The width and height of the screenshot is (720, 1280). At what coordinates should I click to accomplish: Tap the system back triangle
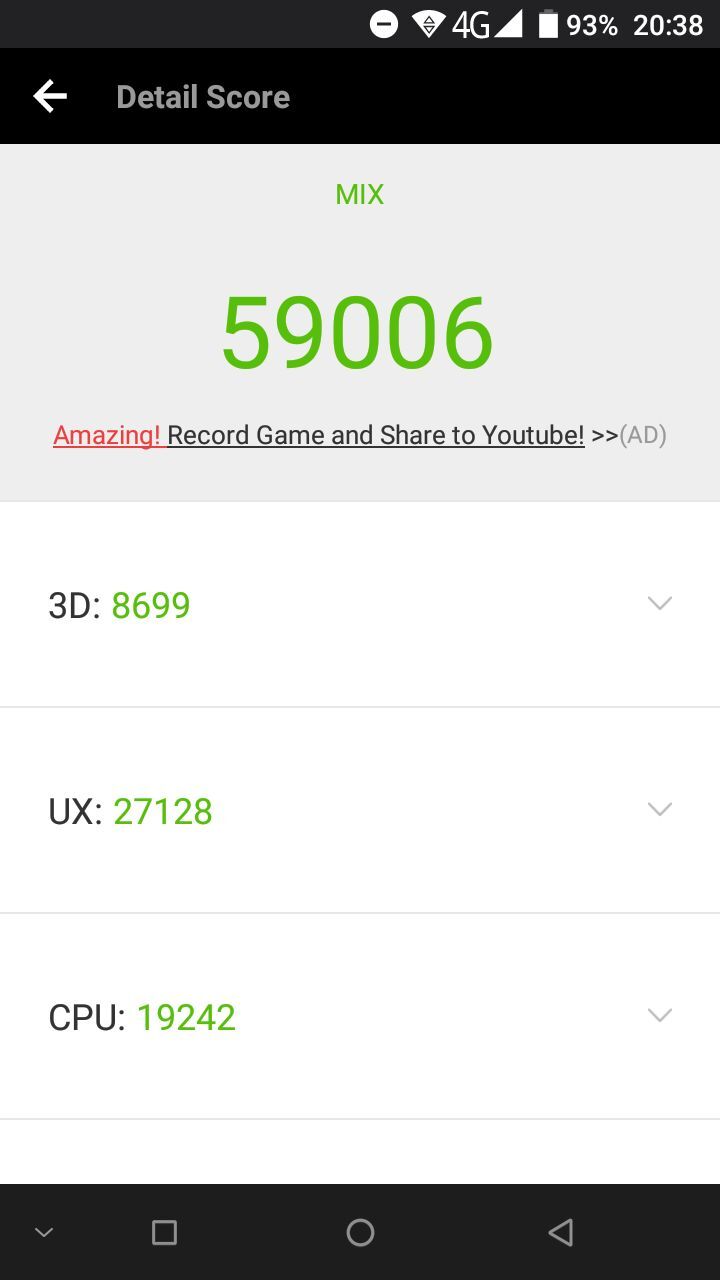coord(560,1232)
